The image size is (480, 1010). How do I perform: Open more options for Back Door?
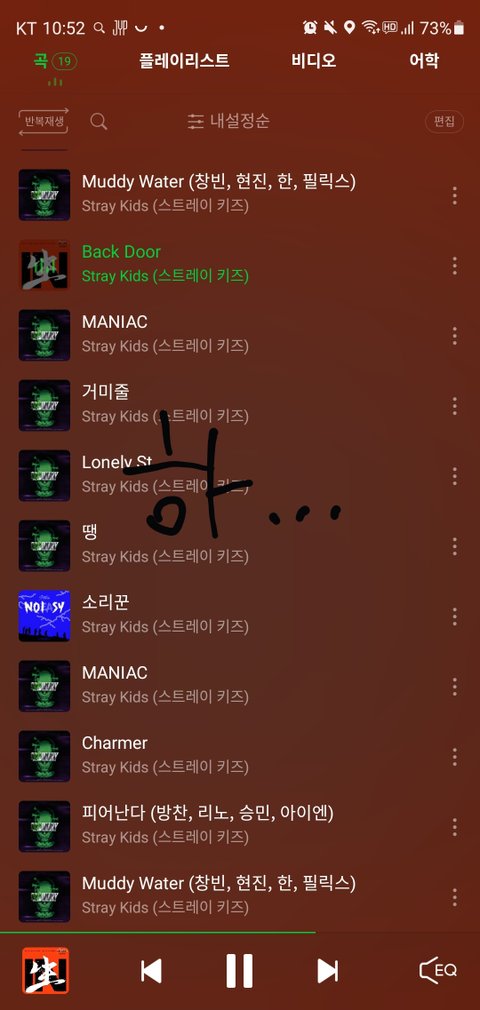pos(454,265)
